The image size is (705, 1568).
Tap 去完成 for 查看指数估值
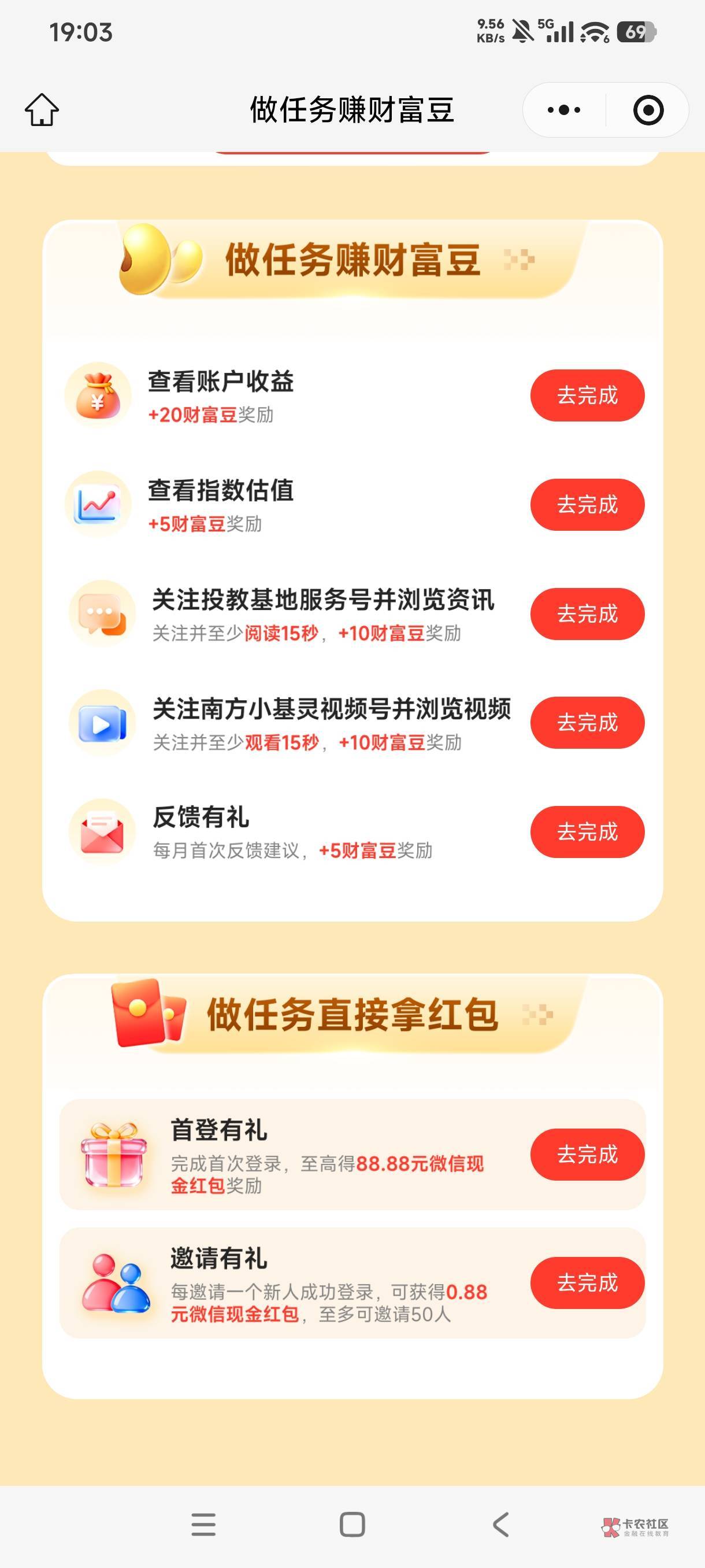pos(587,505)
